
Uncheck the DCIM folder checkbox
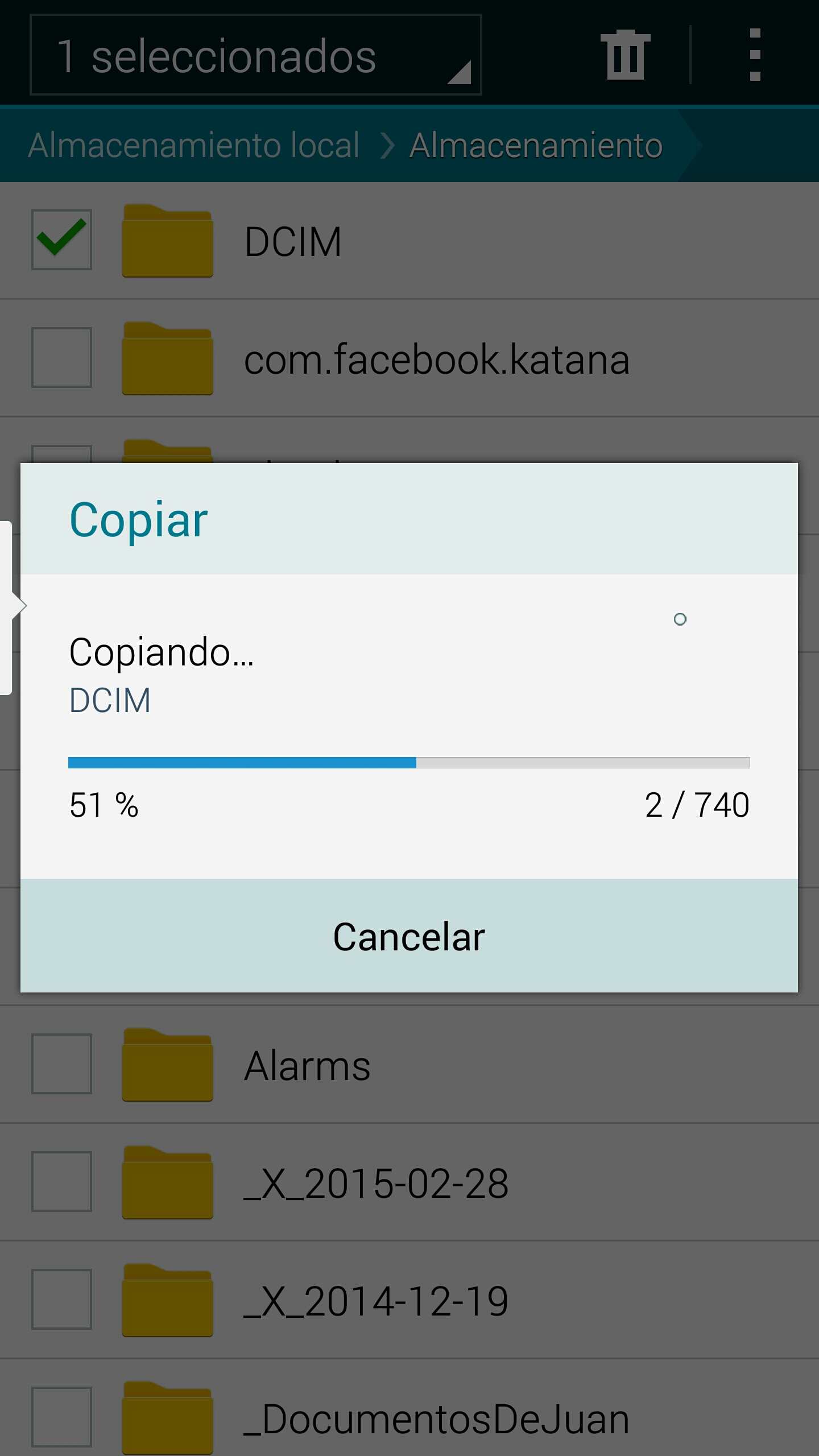pyautogui.click(x=61, y=239)
